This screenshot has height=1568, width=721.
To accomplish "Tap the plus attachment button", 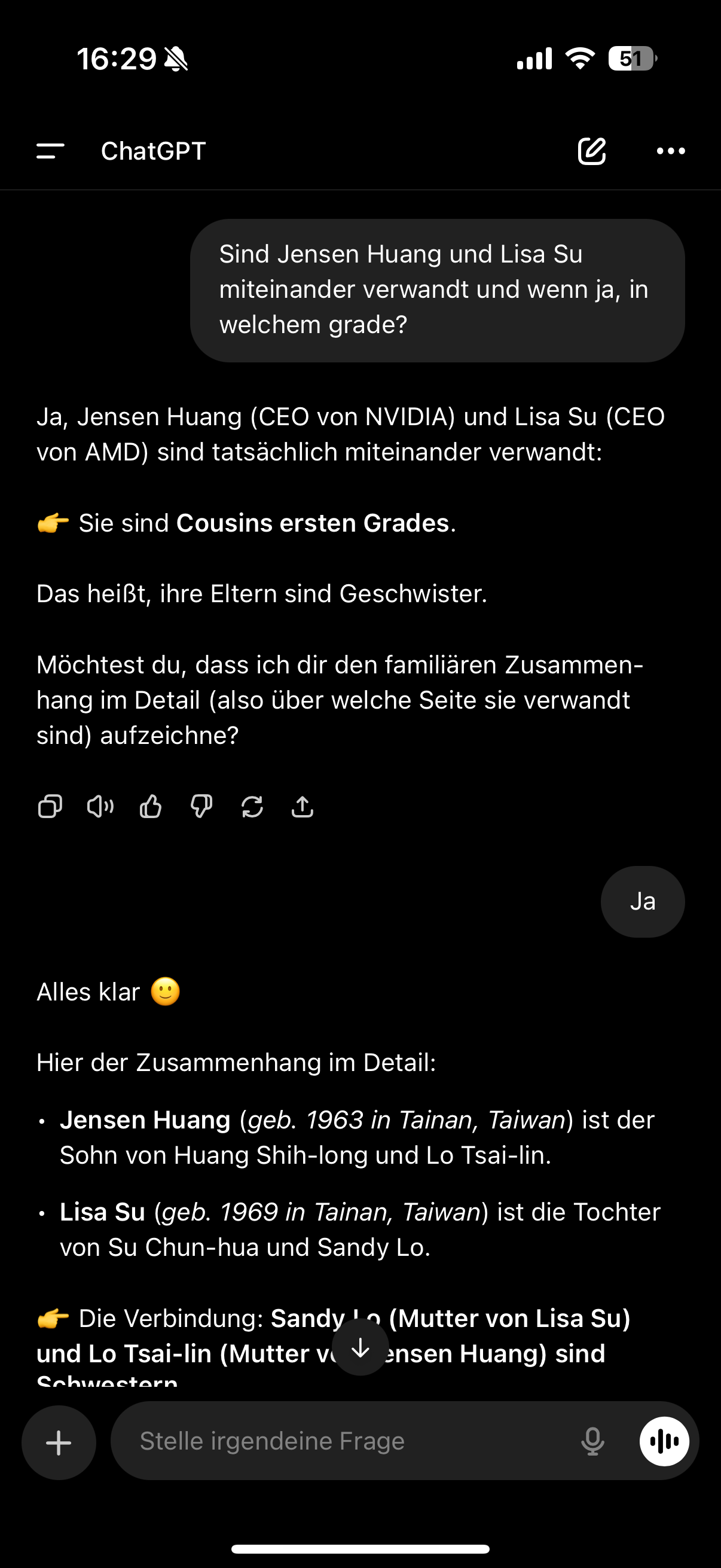I will pyautogui.click(x=59, y=1442).
